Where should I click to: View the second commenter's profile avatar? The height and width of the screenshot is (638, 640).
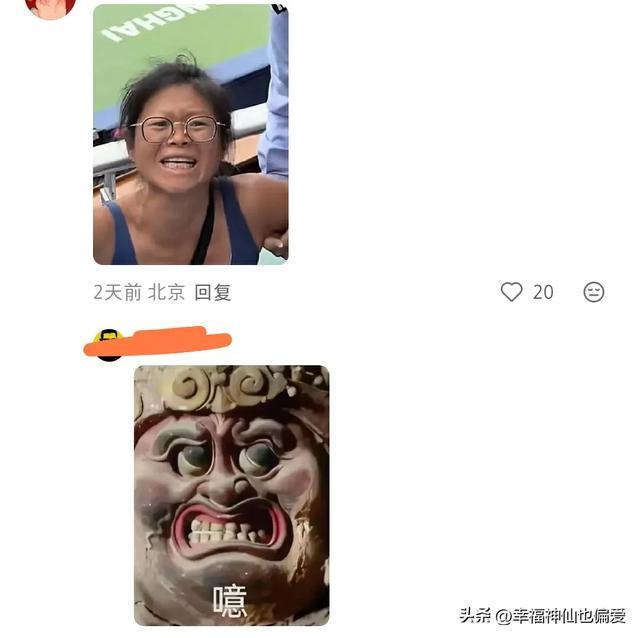[108, 344]
